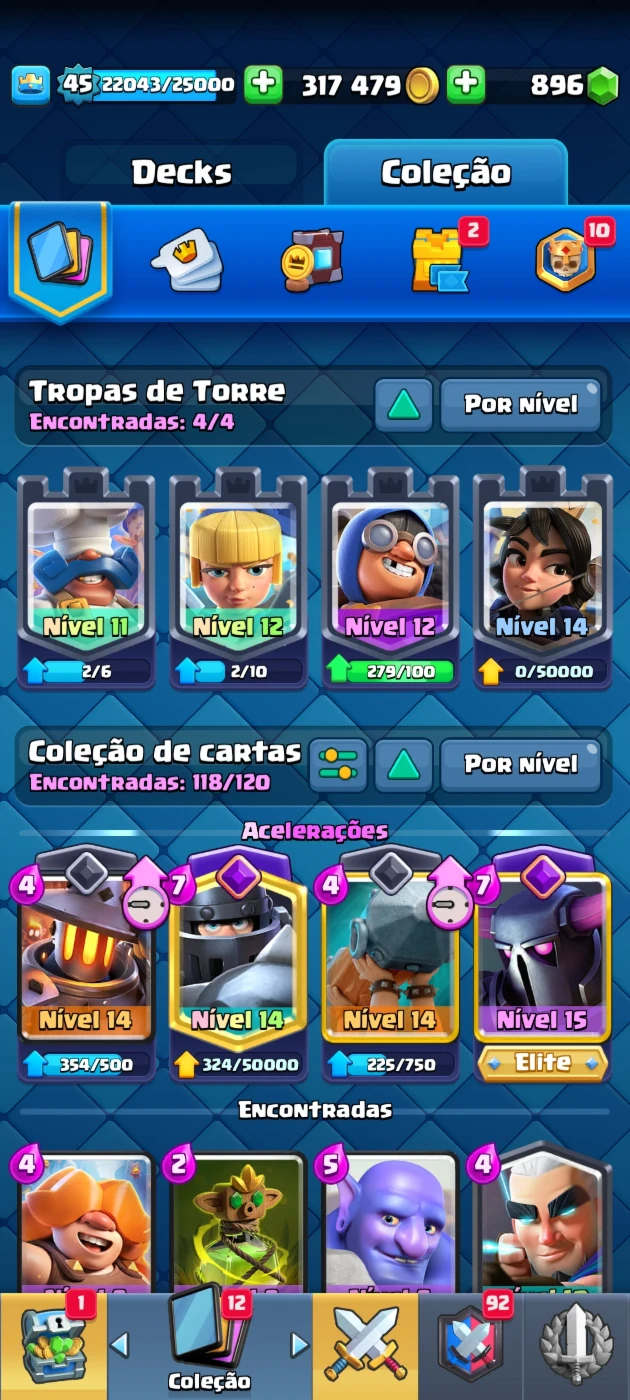Screen dimensions: 630x1400
Task: Open card filter options in Coleção de cartas
Action: tap(338, 765)
